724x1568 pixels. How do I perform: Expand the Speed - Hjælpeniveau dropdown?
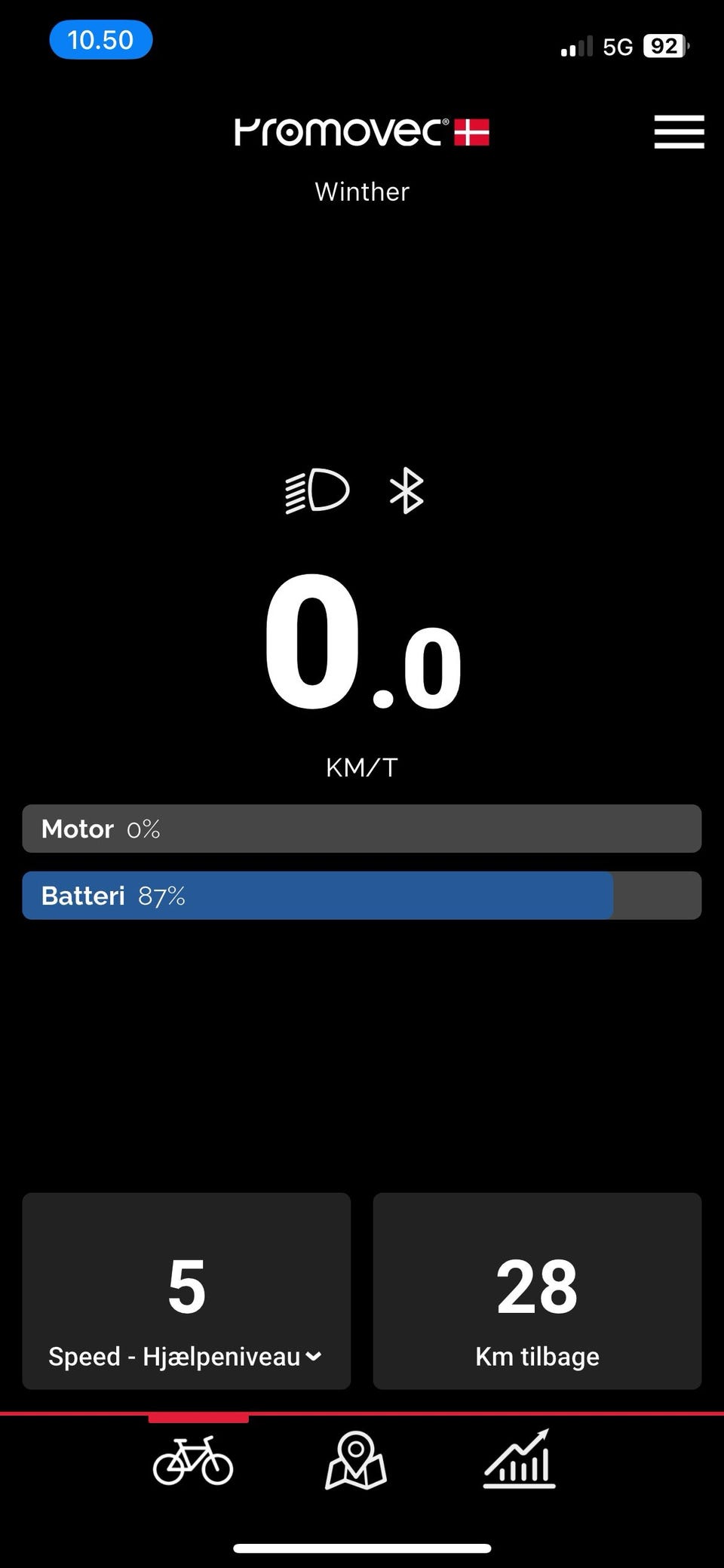pyautogui.click(x=186, y=1356)
